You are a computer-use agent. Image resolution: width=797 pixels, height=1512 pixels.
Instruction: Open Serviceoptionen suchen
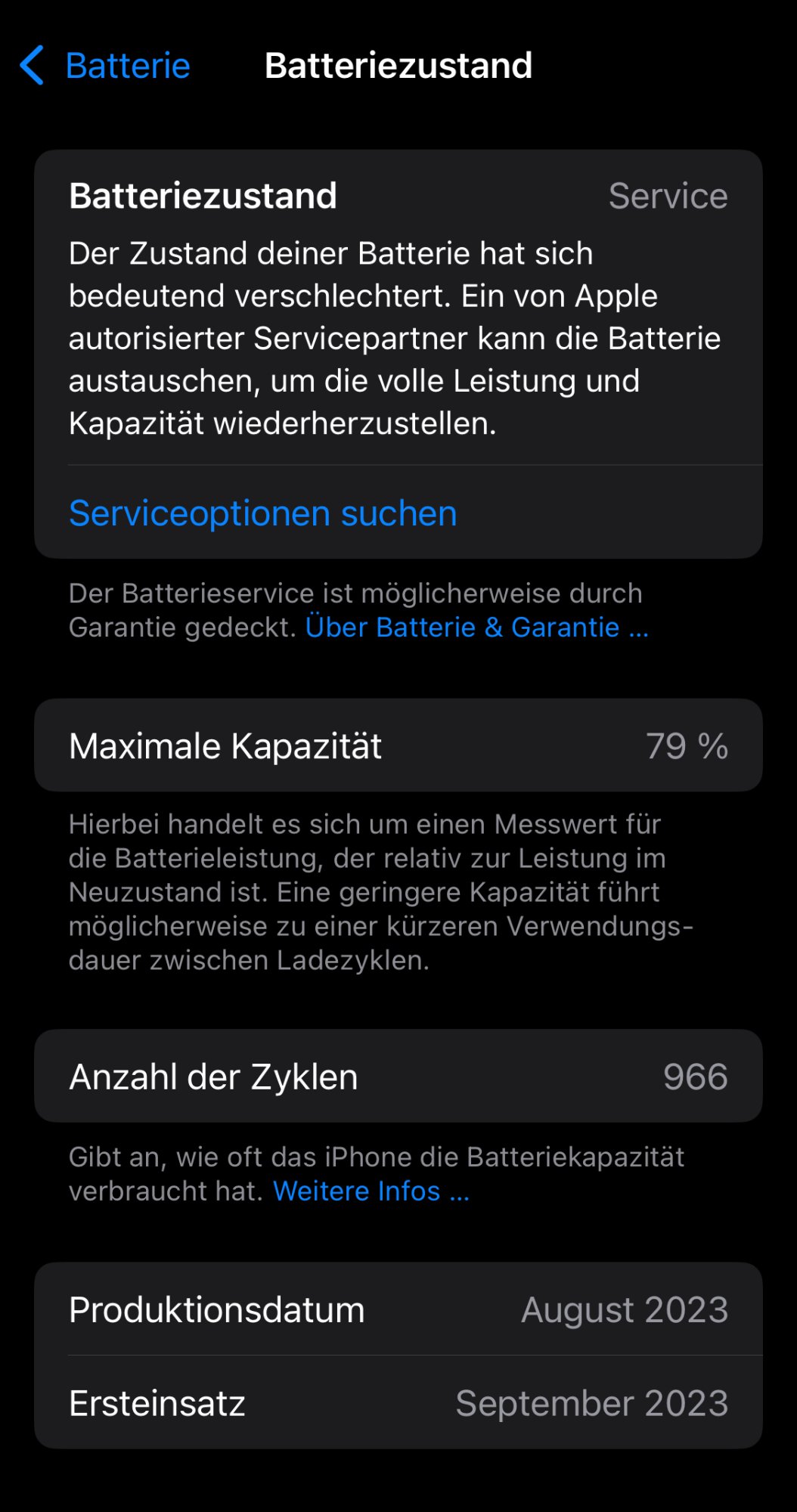pos(262,513)
